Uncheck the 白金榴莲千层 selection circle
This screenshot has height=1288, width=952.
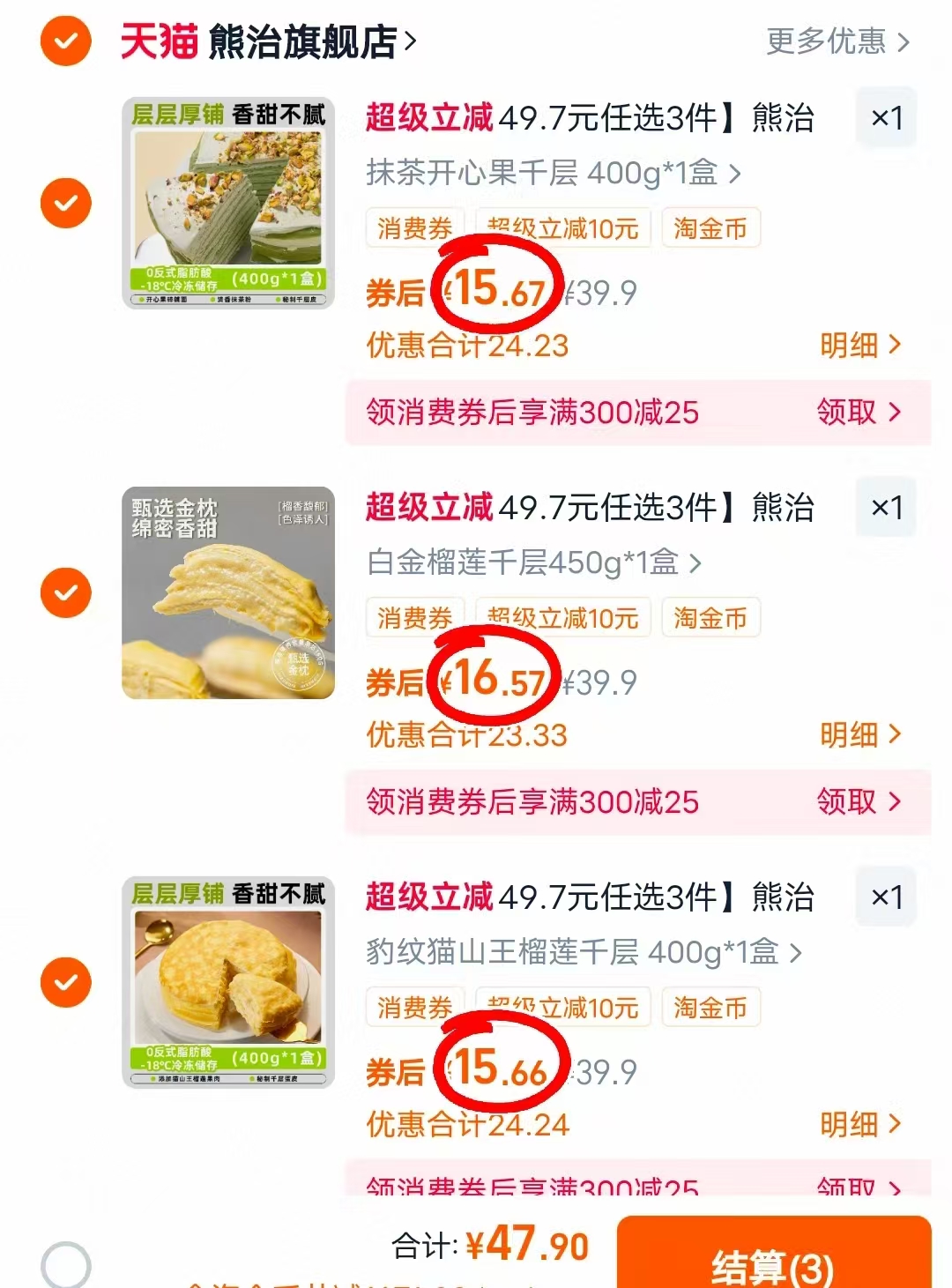65,592
